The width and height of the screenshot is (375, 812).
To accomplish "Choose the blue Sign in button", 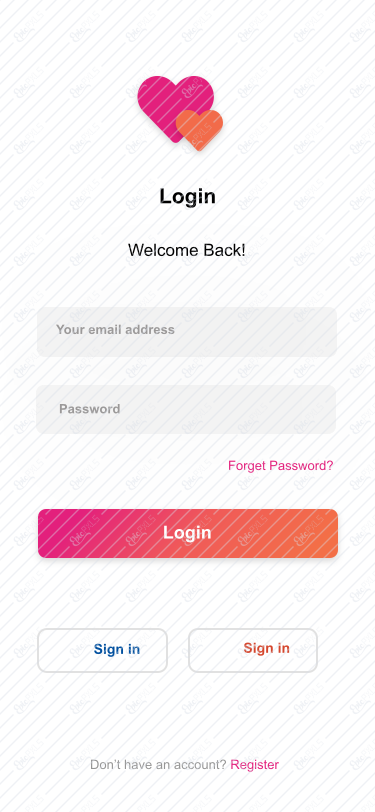I will [x=103, y=650].
